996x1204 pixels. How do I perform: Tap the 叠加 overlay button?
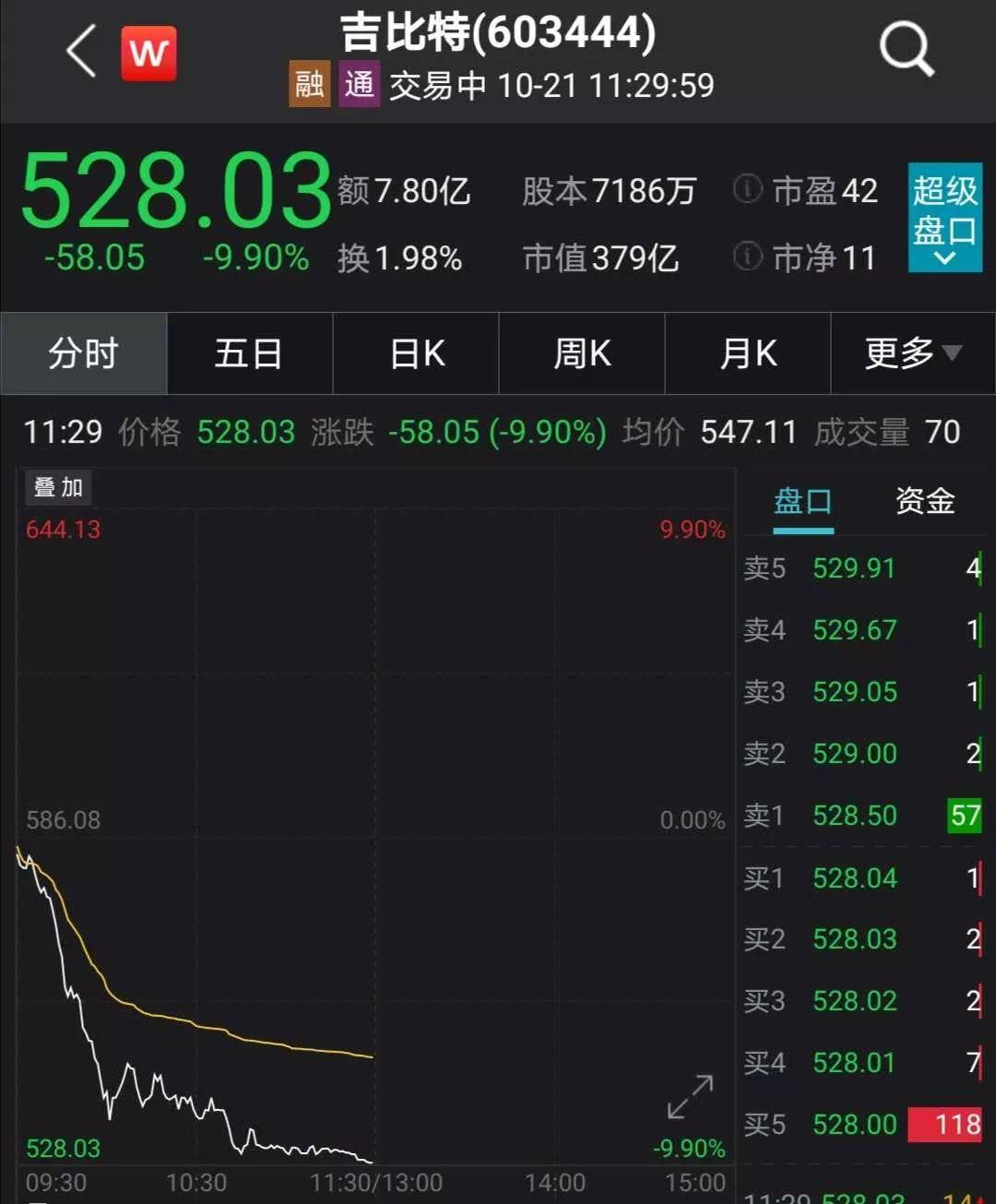(x=58, y=487)
